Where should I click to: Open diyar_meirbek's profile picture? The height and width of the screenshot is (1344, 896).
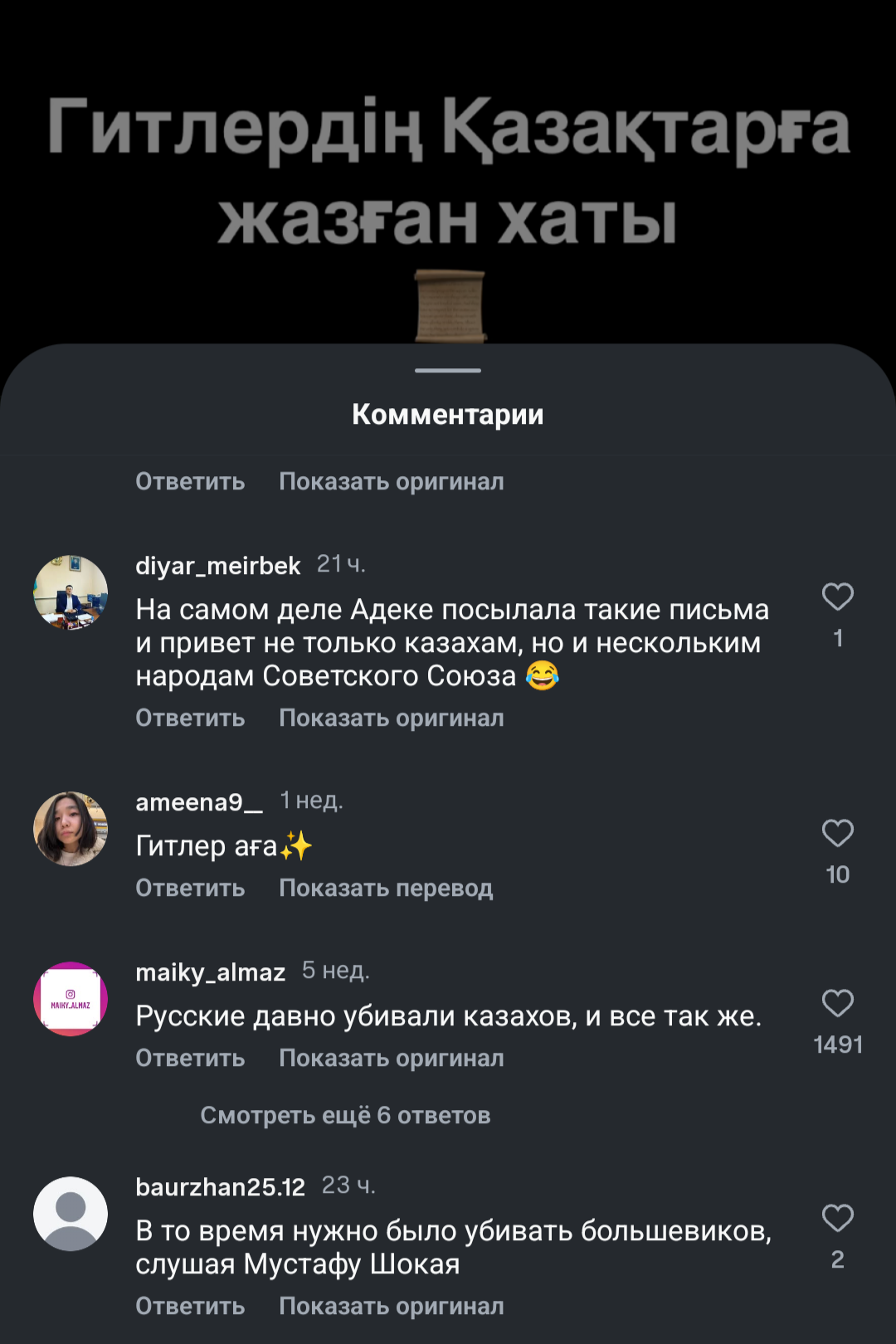71,592
